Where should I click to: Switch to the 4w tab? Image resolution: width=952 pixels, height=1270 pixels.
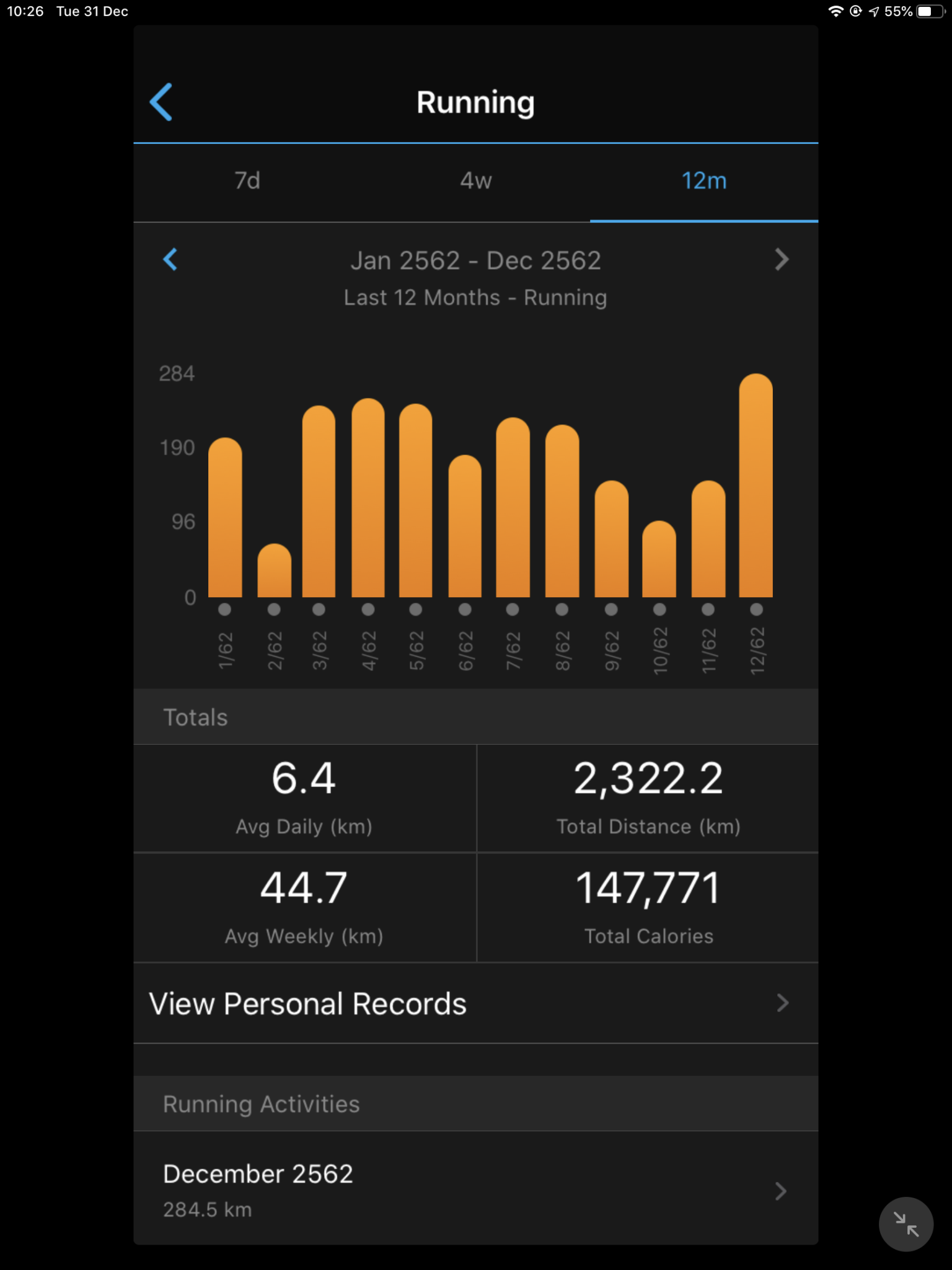pos(475,181)
